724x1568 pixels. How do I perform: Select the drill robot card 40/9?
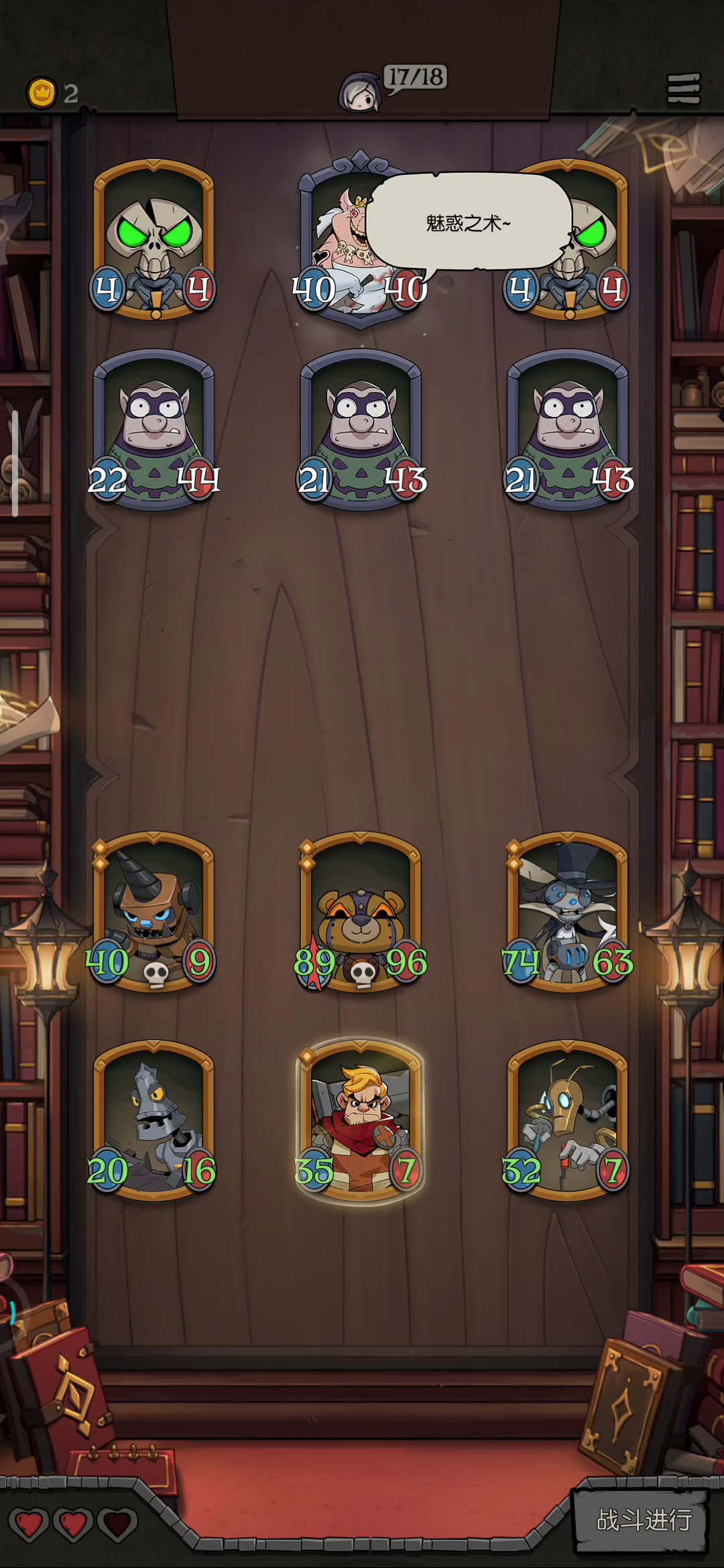(154, 911)
